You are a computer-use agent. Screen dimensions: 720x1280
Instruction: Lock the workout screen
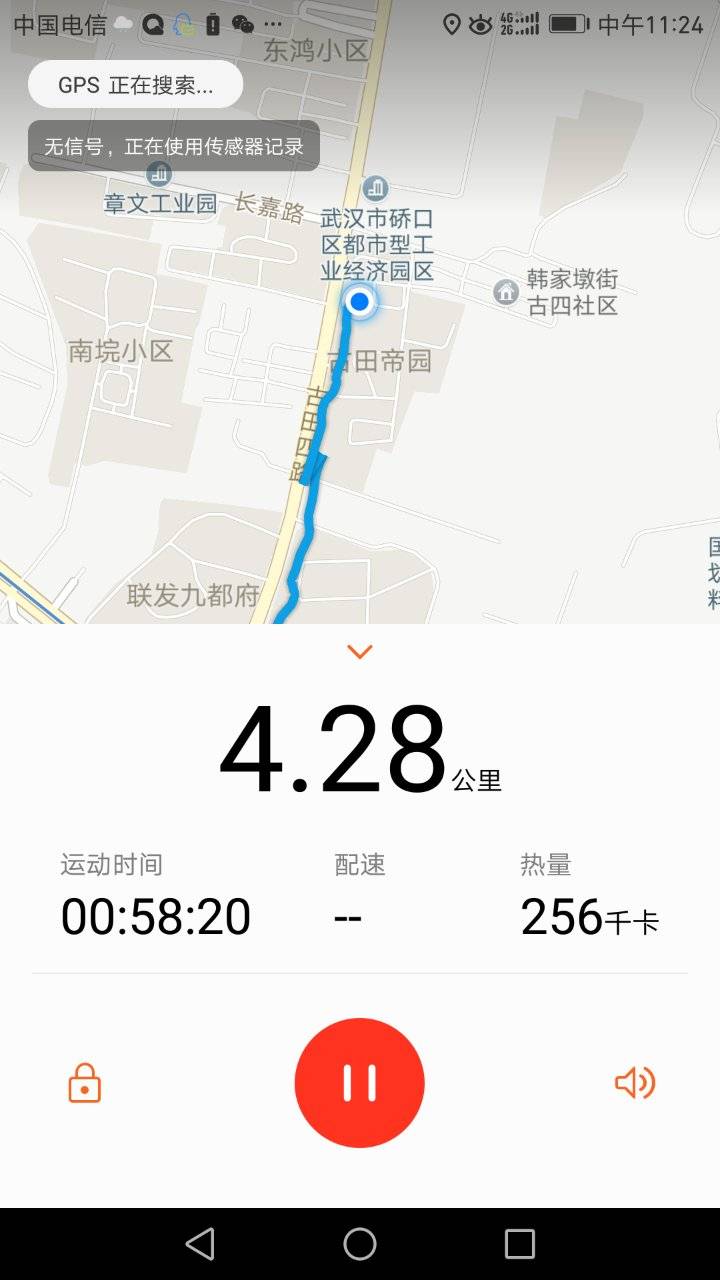85,1083
